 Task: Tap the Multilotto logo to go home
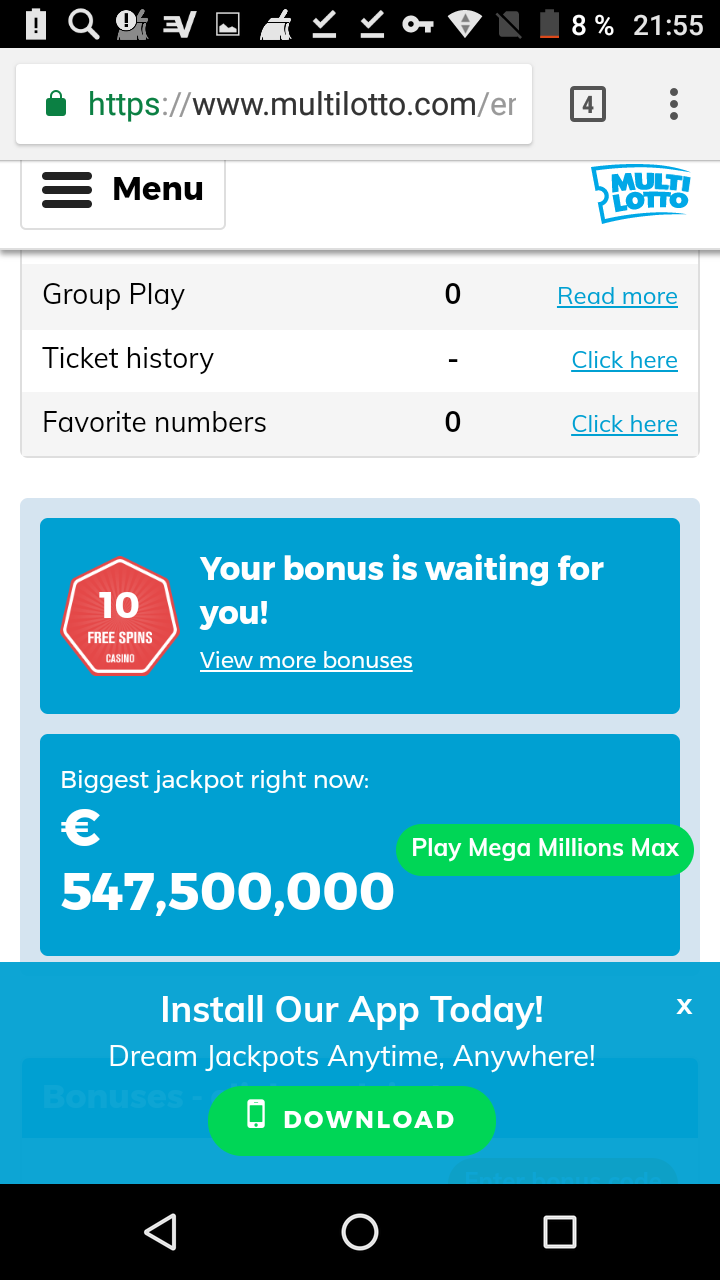[x=640, y=193]
